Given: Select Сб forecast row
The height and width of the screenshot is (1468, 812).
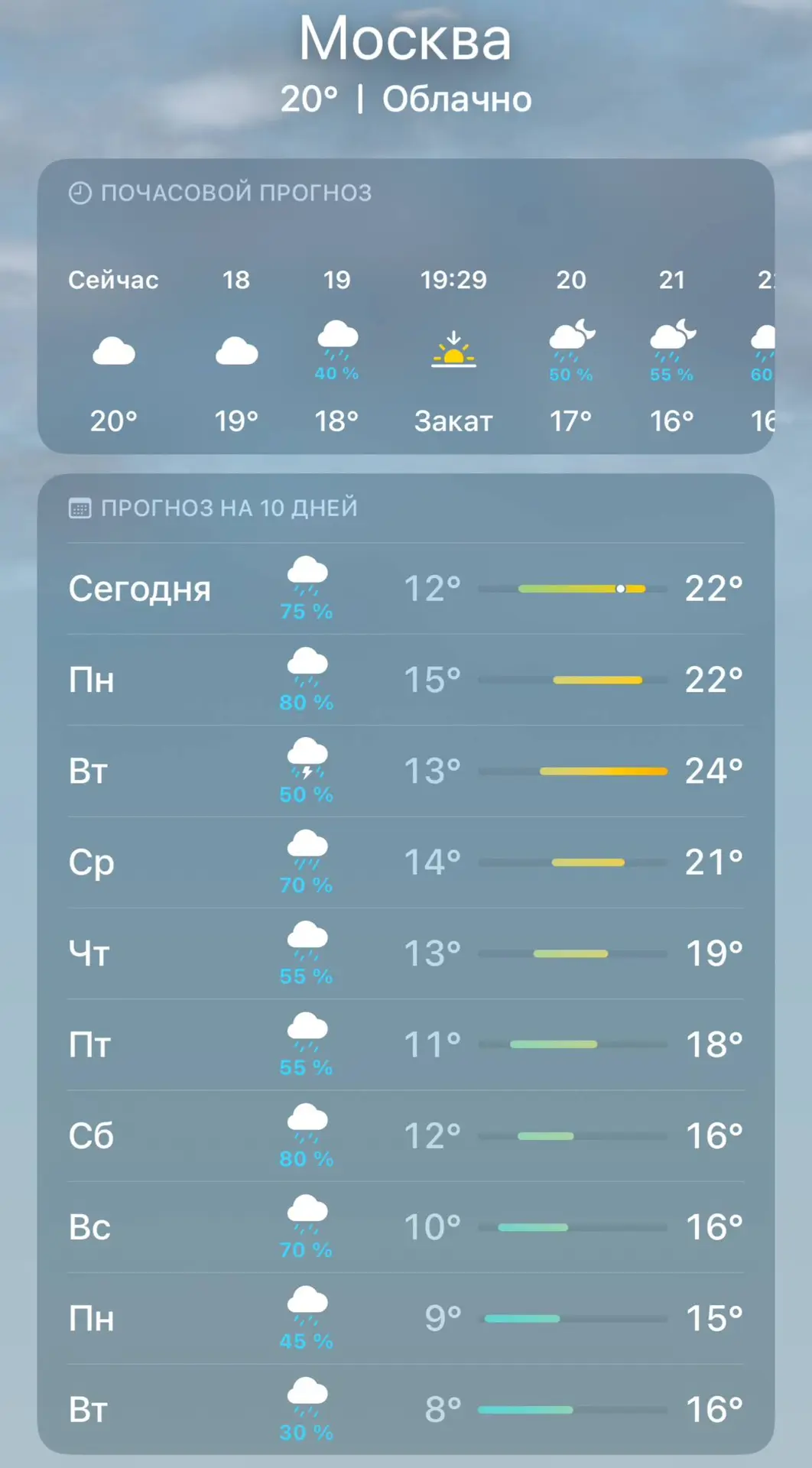Looking at the screenshot, I should (406, 1136).
